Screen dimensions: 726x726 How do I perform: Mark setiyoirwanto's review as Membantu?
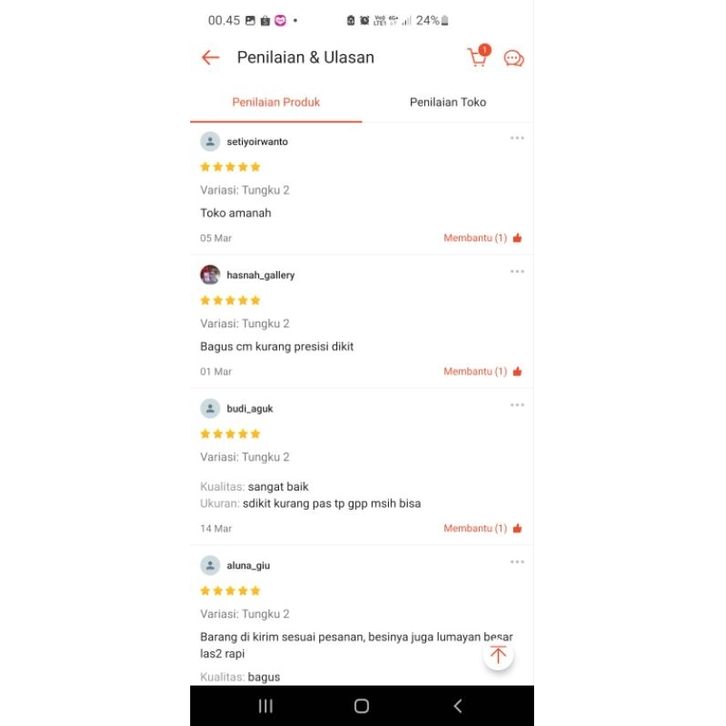(483, 238)
